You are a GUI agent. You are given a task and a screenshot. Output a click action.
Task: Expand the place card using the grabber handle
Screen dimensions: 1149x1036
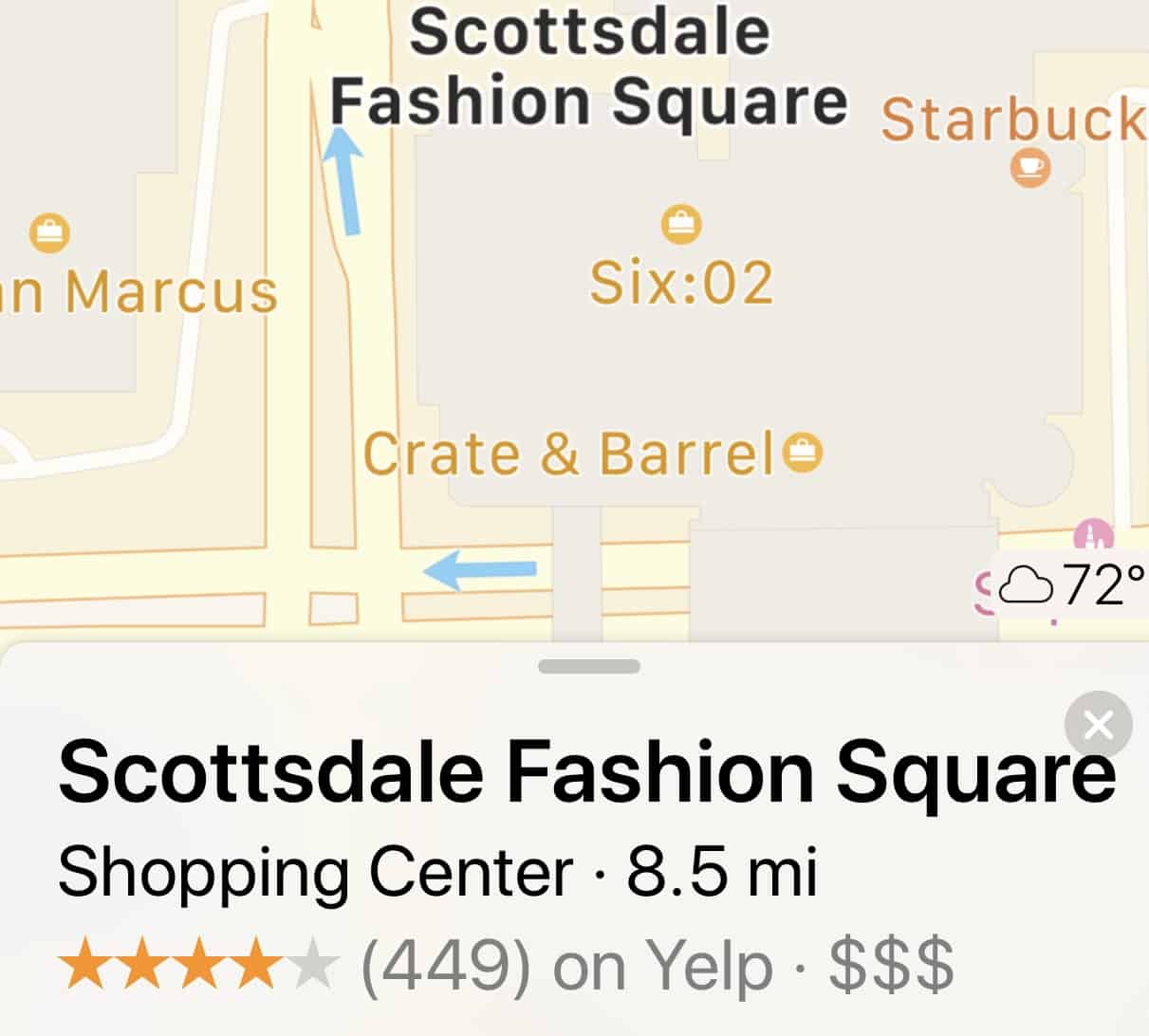(x=588, y=667)
